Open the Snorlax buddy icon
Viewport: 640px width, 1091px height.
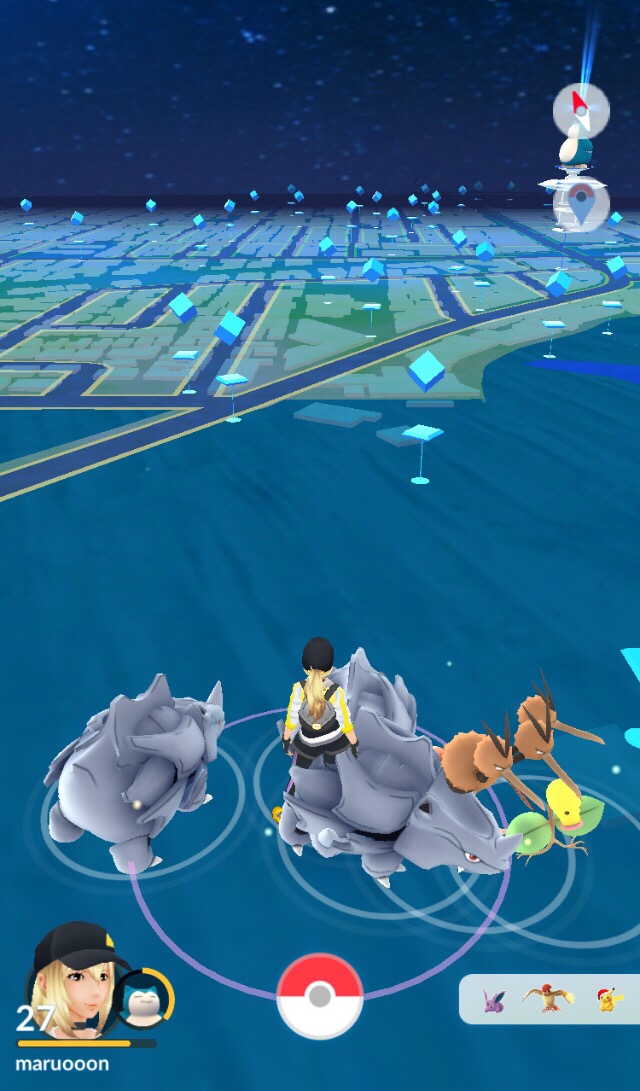145,998
